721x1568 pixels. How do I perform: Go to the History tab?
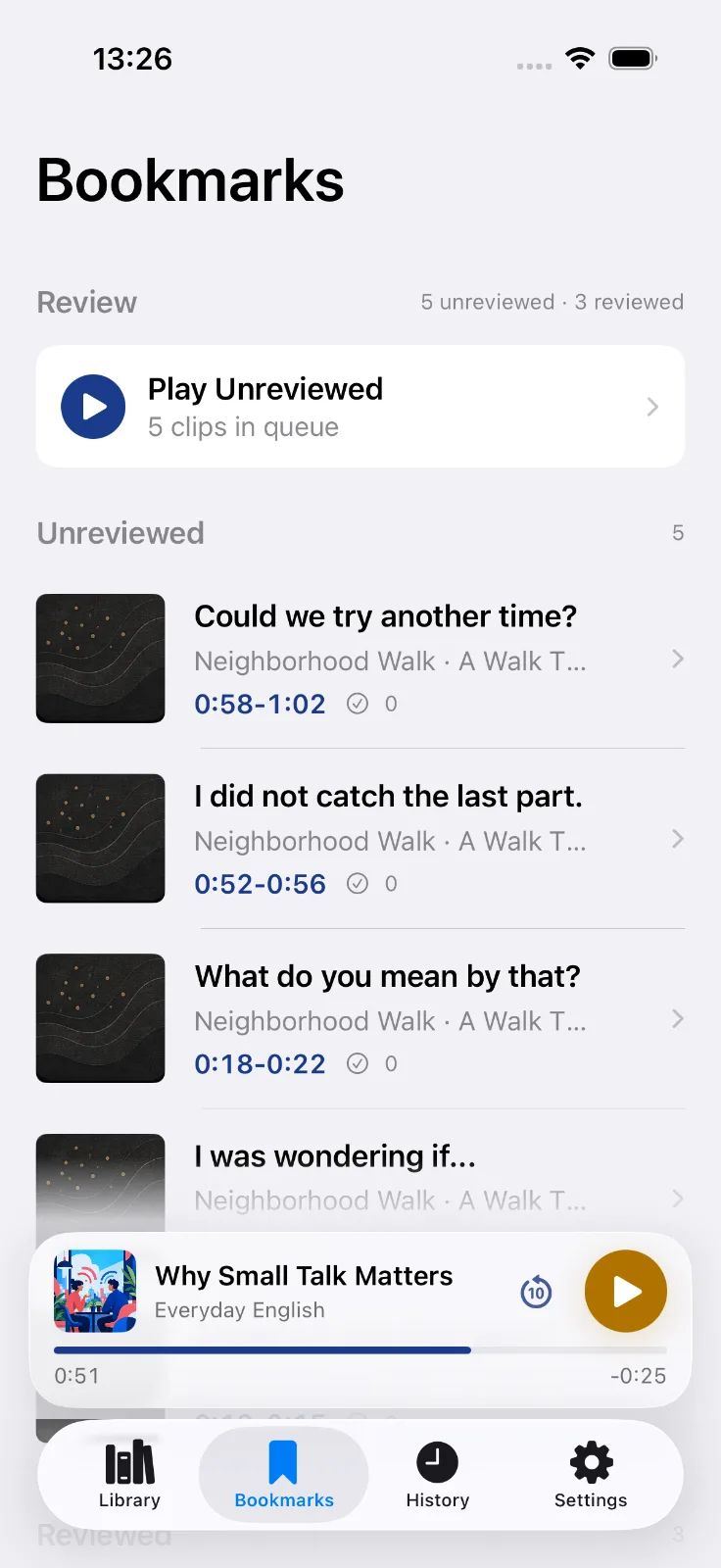point(437,1475)
